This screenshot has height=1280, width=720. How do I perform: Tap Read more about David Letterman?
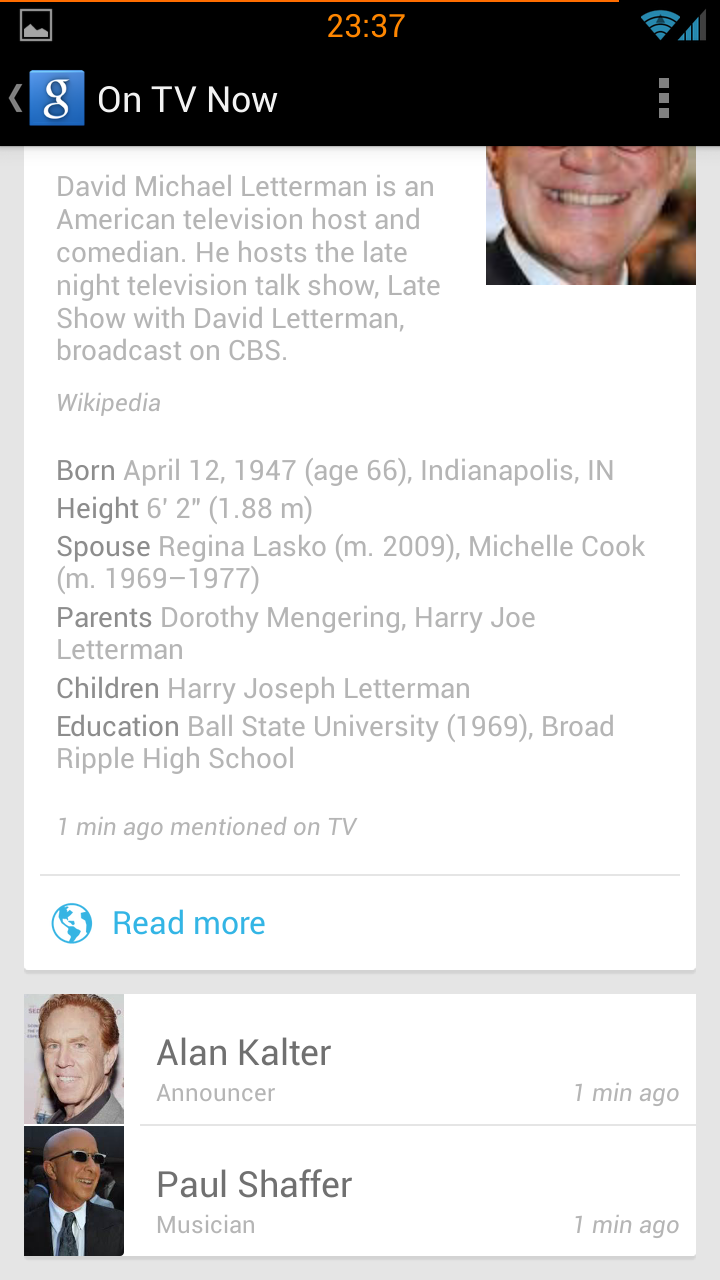click(x=188, y=923)
